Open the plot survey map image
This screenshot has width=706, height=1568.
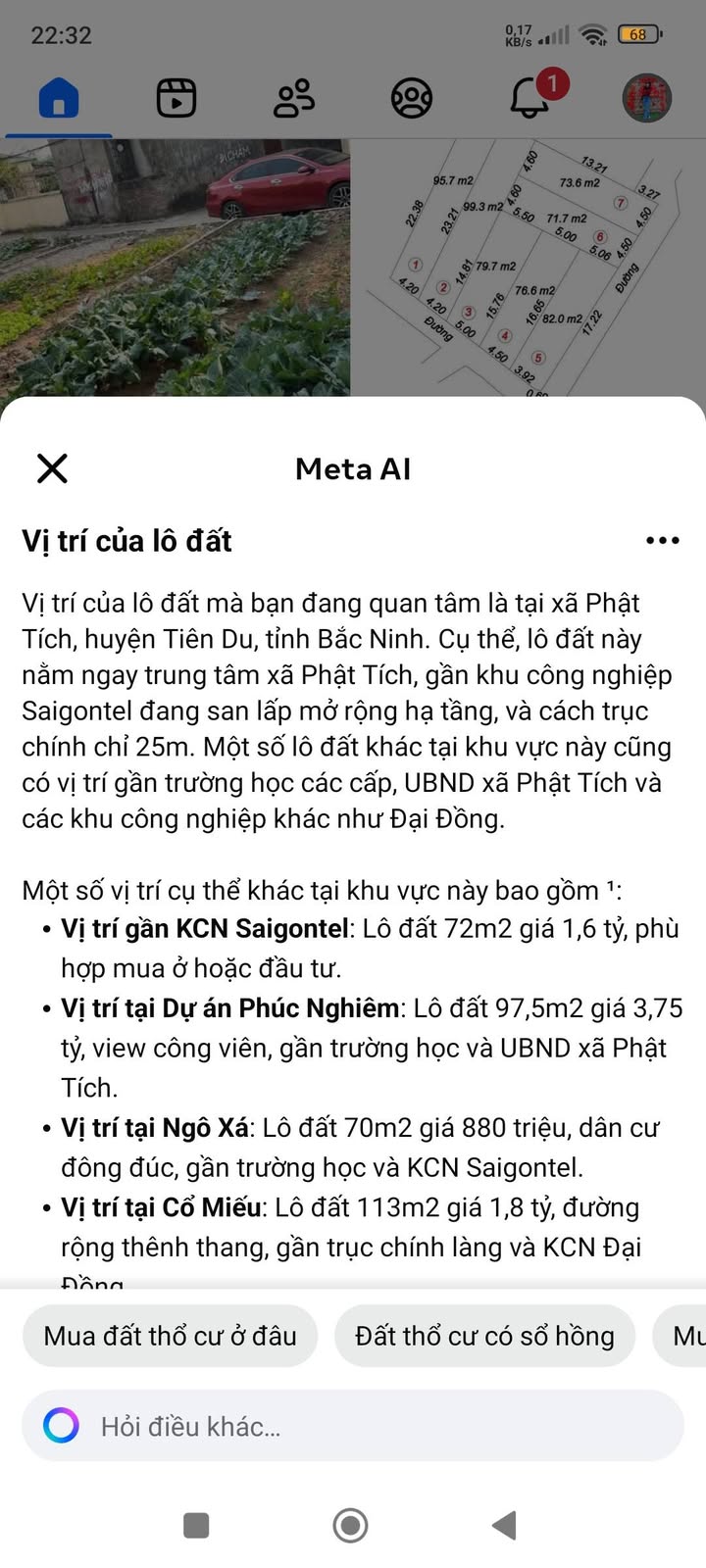[x=529, y=267]
